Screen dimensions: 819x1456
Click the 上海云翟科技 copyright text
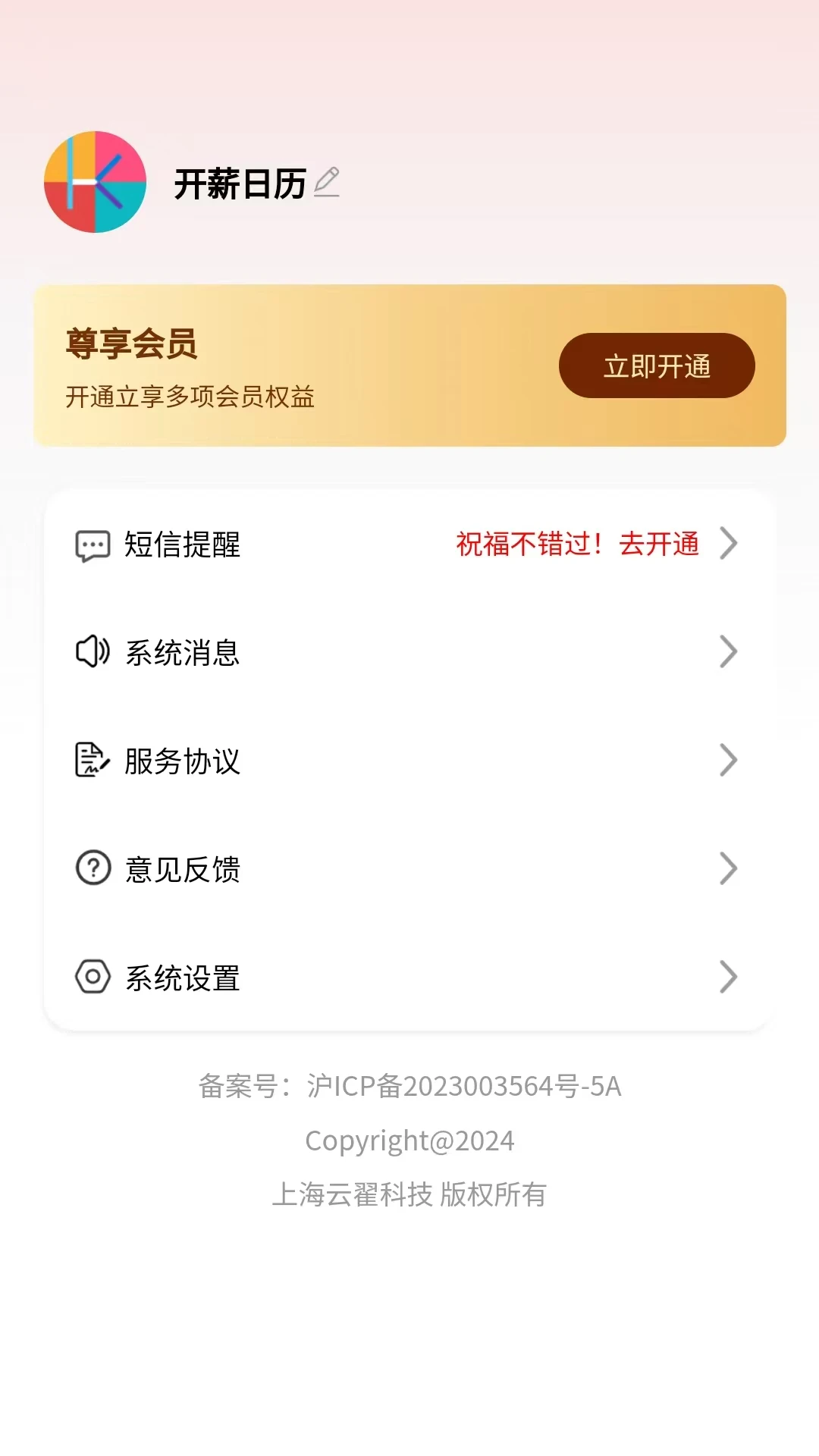409,1193
